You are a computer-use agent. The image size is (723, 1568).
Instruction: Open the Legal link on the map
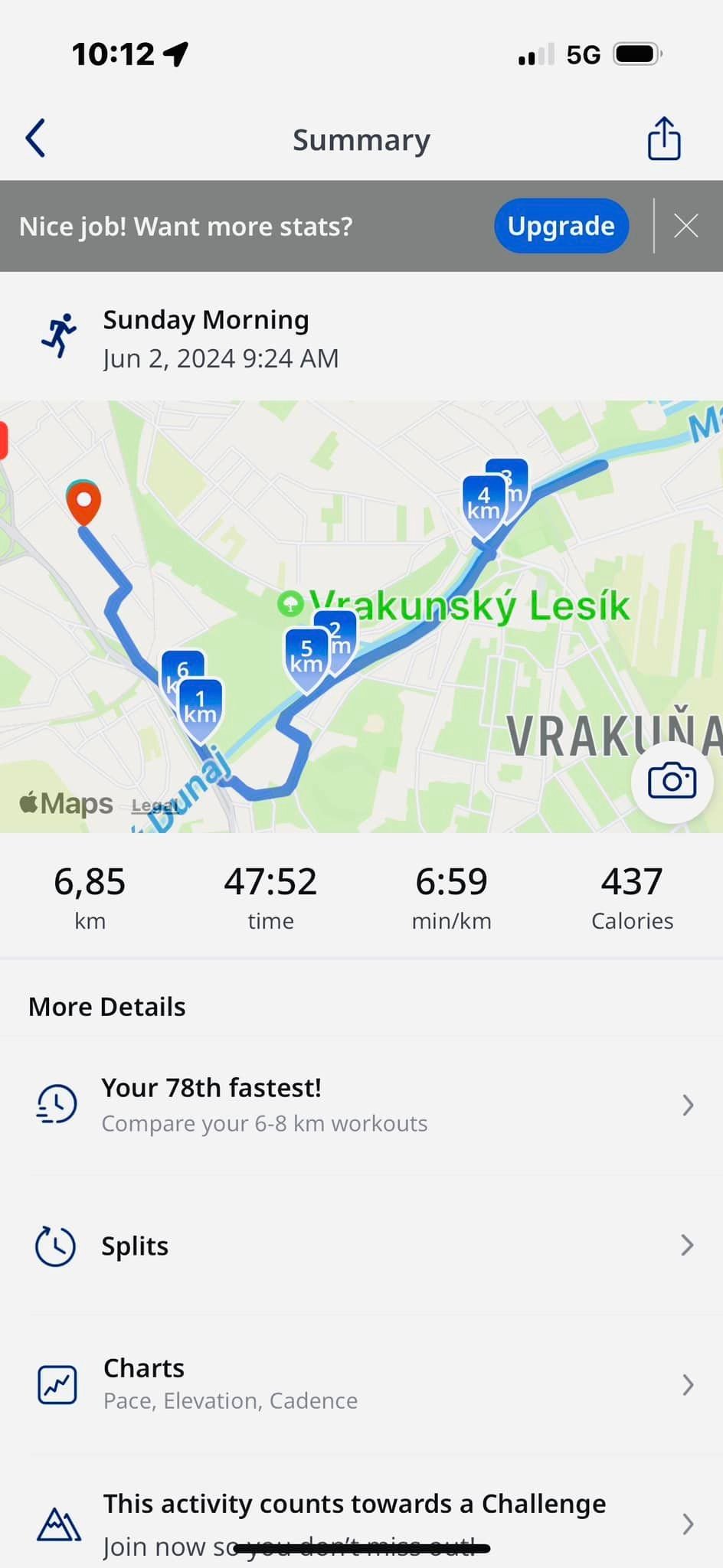click(x=155, y=805)
